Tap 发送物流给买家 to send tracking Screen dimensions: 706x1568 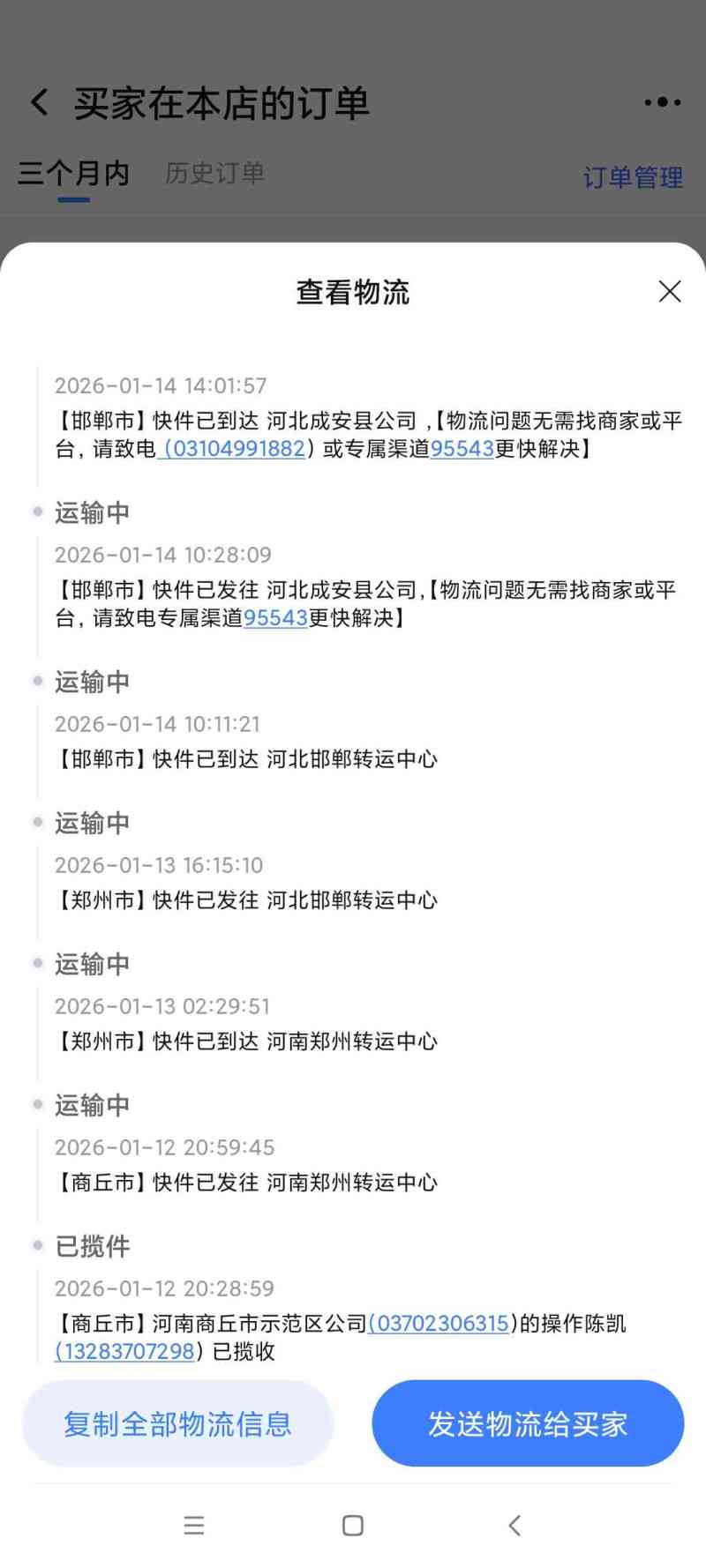click(x=528, y=1423)
